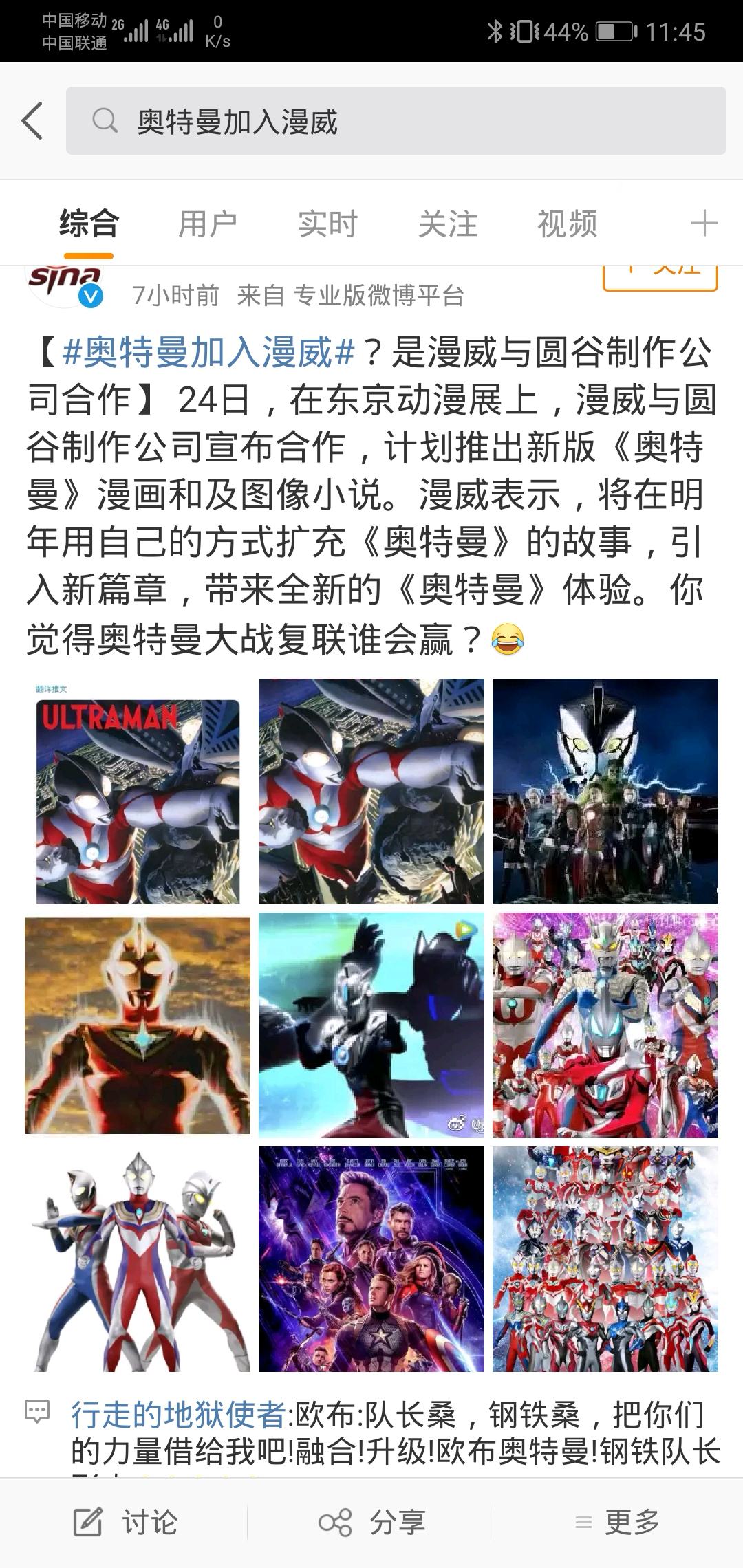The width and height of the screenshot is (743, 1568).
Task: Tap 讨论 to join the discussion
Action: (x=125, y=1523)
